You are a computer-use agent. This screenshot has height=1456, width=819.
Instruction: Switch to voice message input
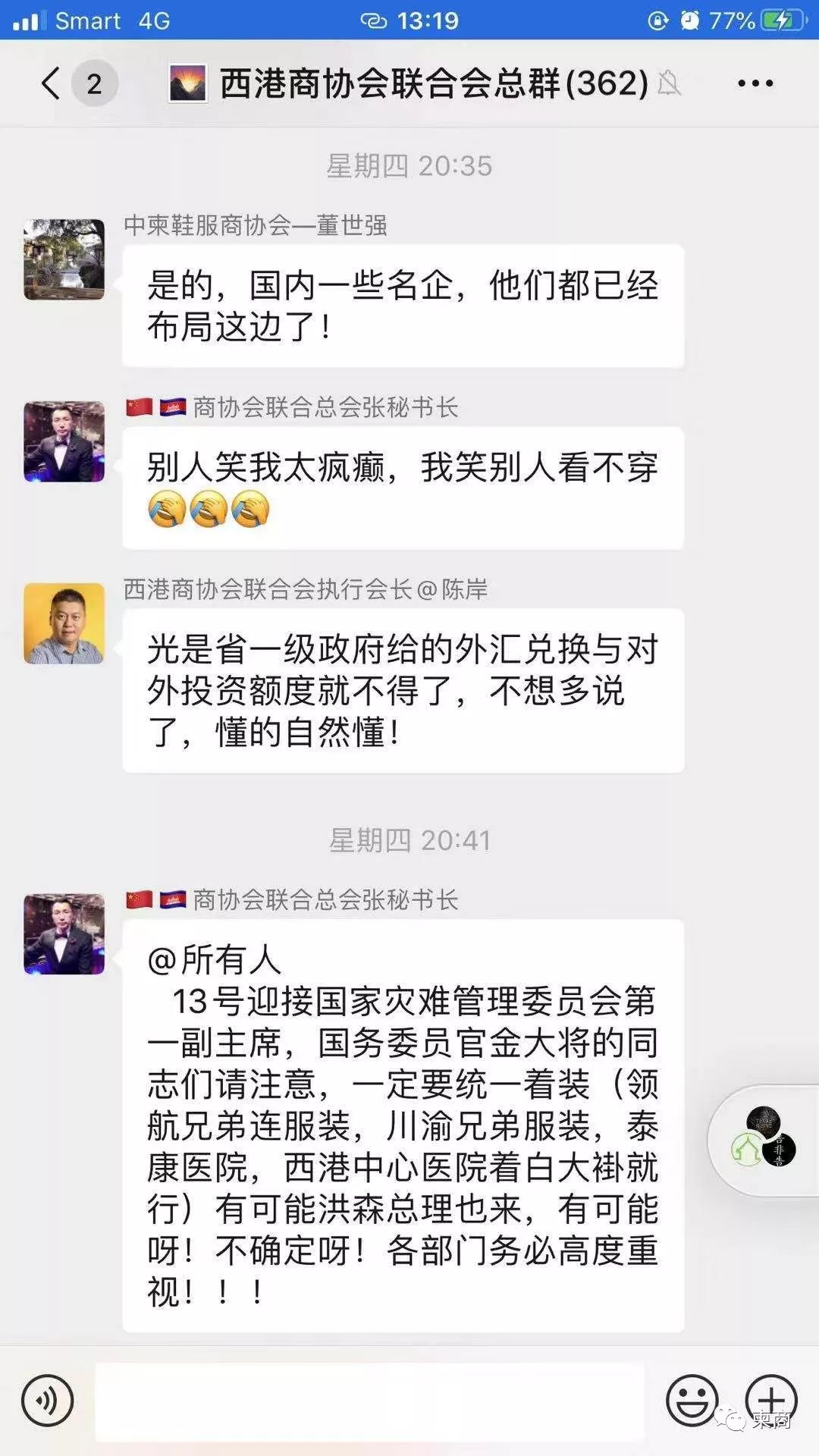click(x=47, y=1401)
